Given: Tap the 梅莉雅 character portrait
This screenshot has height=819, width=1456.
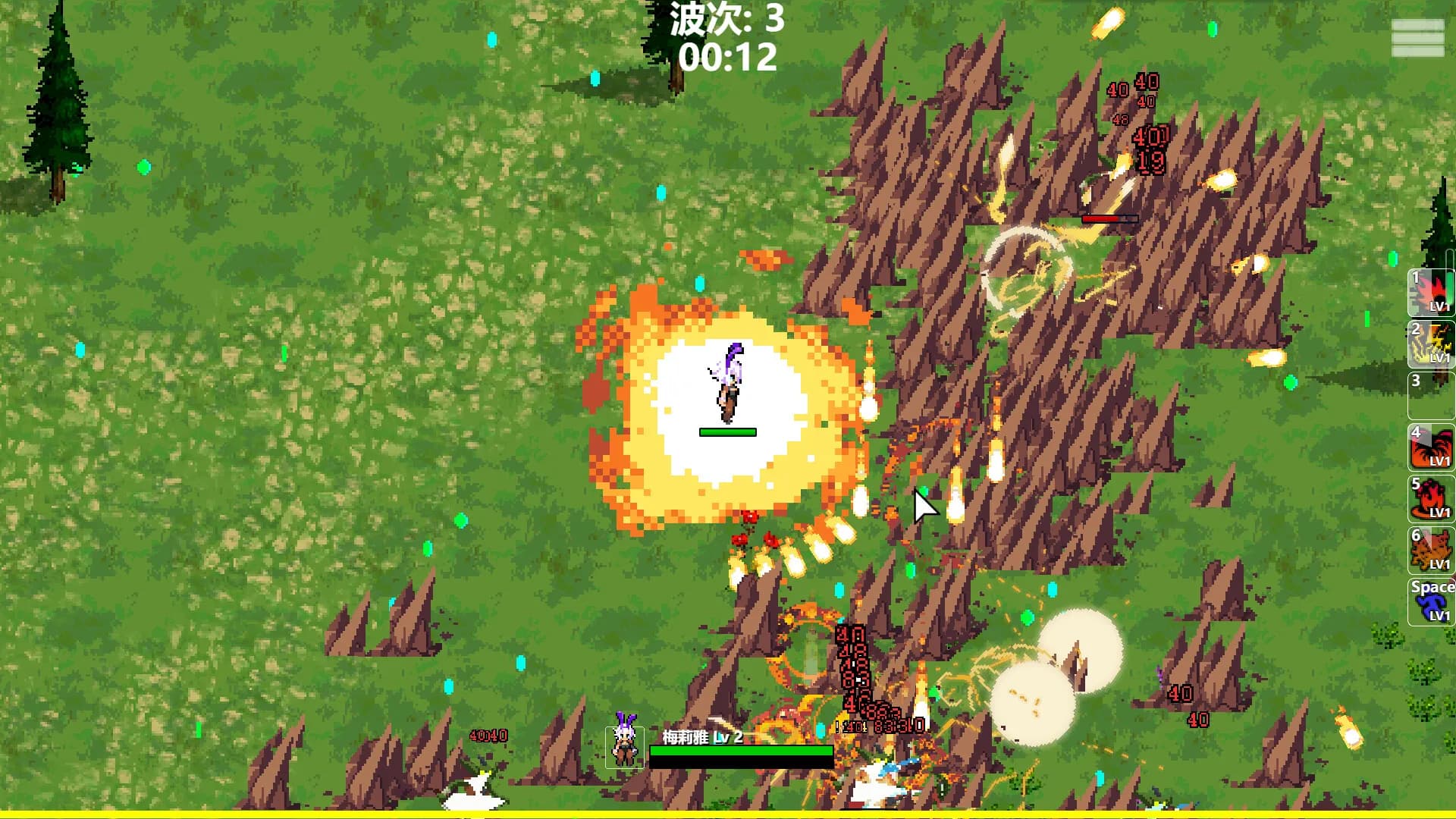Looking at the screenshot, I should click(624, 746).
